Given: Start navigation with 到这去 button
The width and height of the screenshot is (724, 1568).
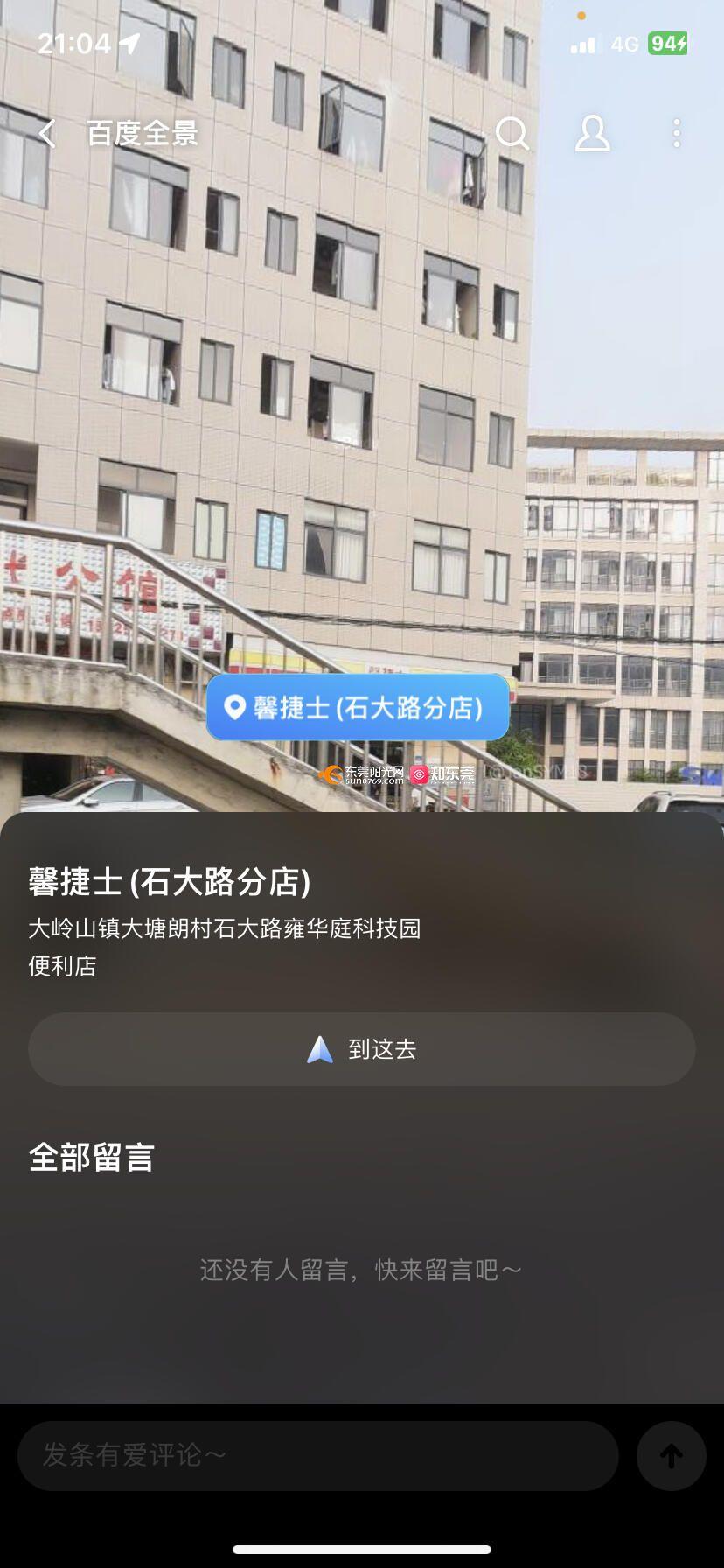Looking at the screenshot, I should point(362,1049).
